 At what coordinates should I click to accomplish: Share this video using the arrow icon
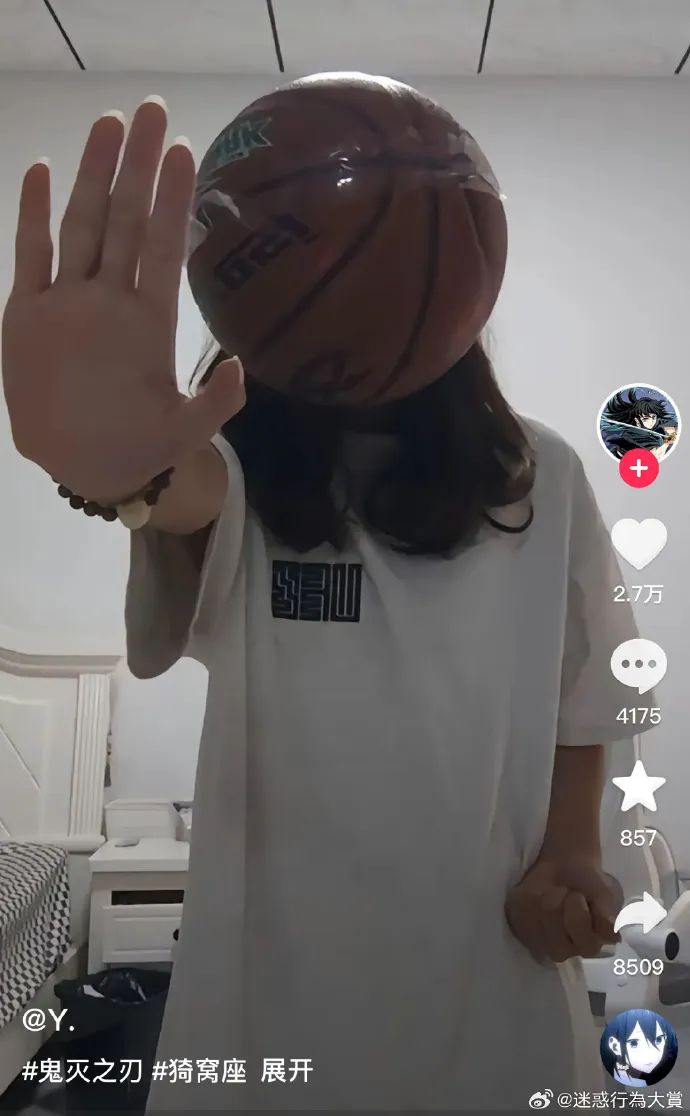click(639, 914)
